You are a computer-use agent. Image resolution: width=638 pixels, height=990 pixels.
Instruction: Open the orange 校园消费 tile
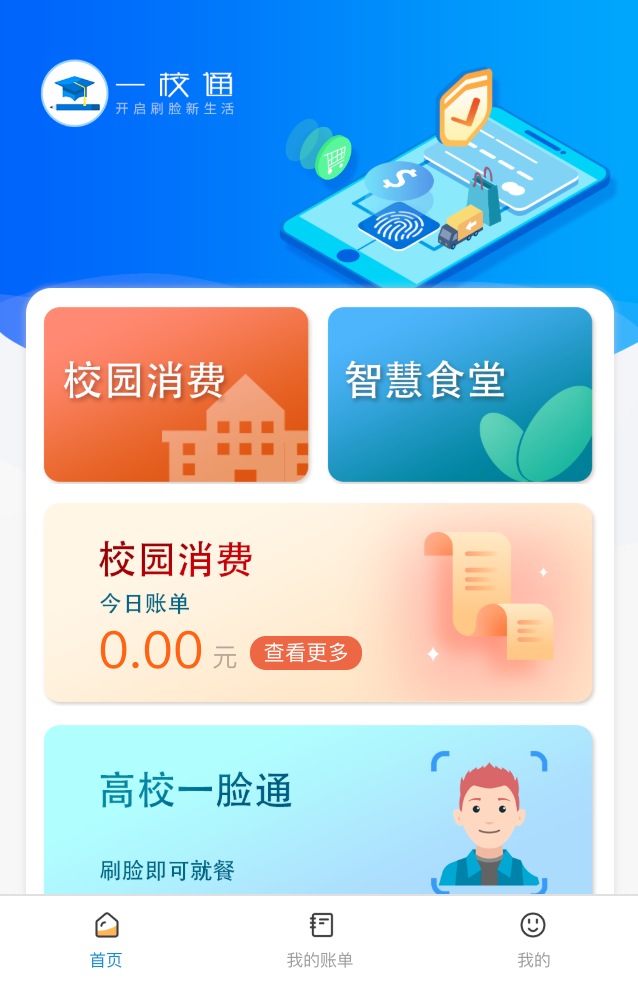[x=176, y=394]
